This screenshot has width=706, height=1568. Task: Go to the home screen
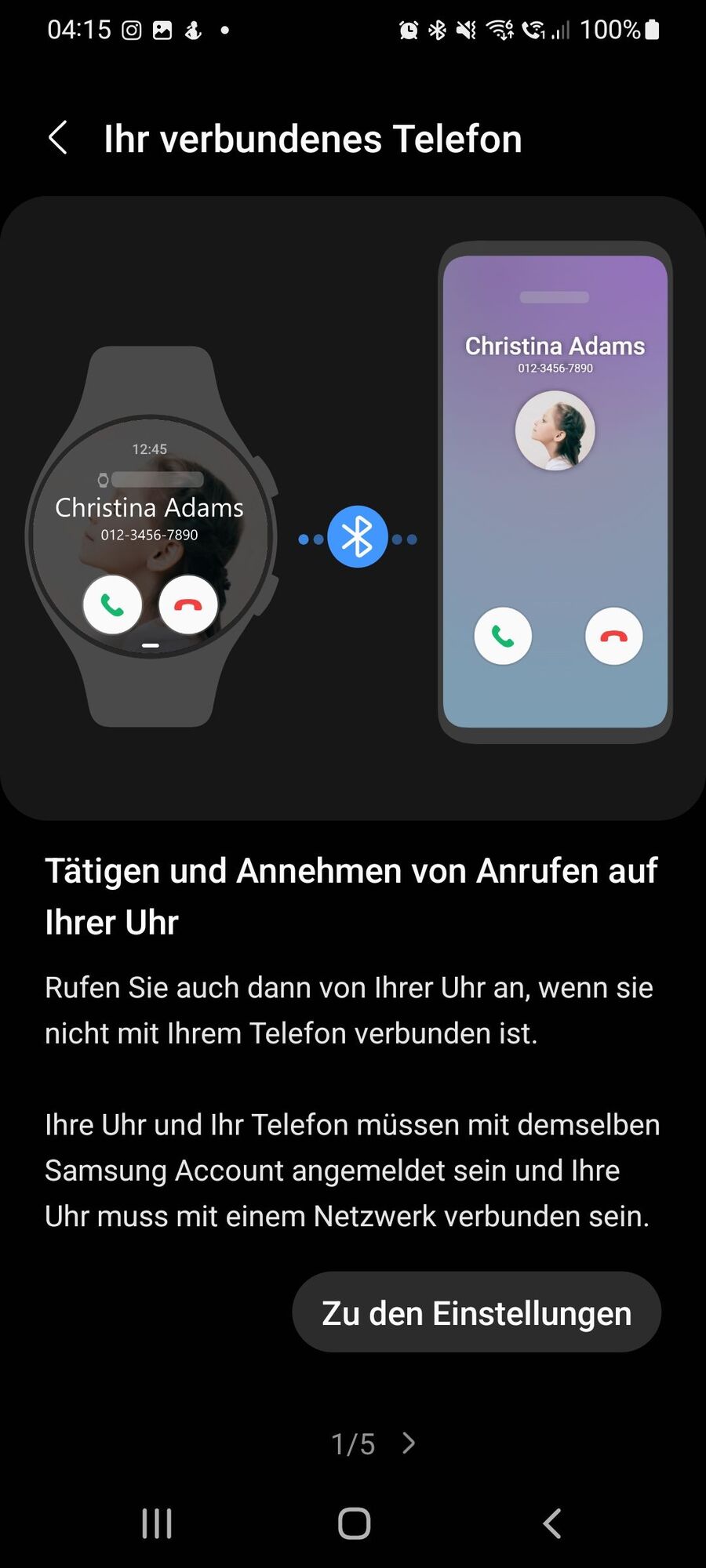pos(354,1523)
